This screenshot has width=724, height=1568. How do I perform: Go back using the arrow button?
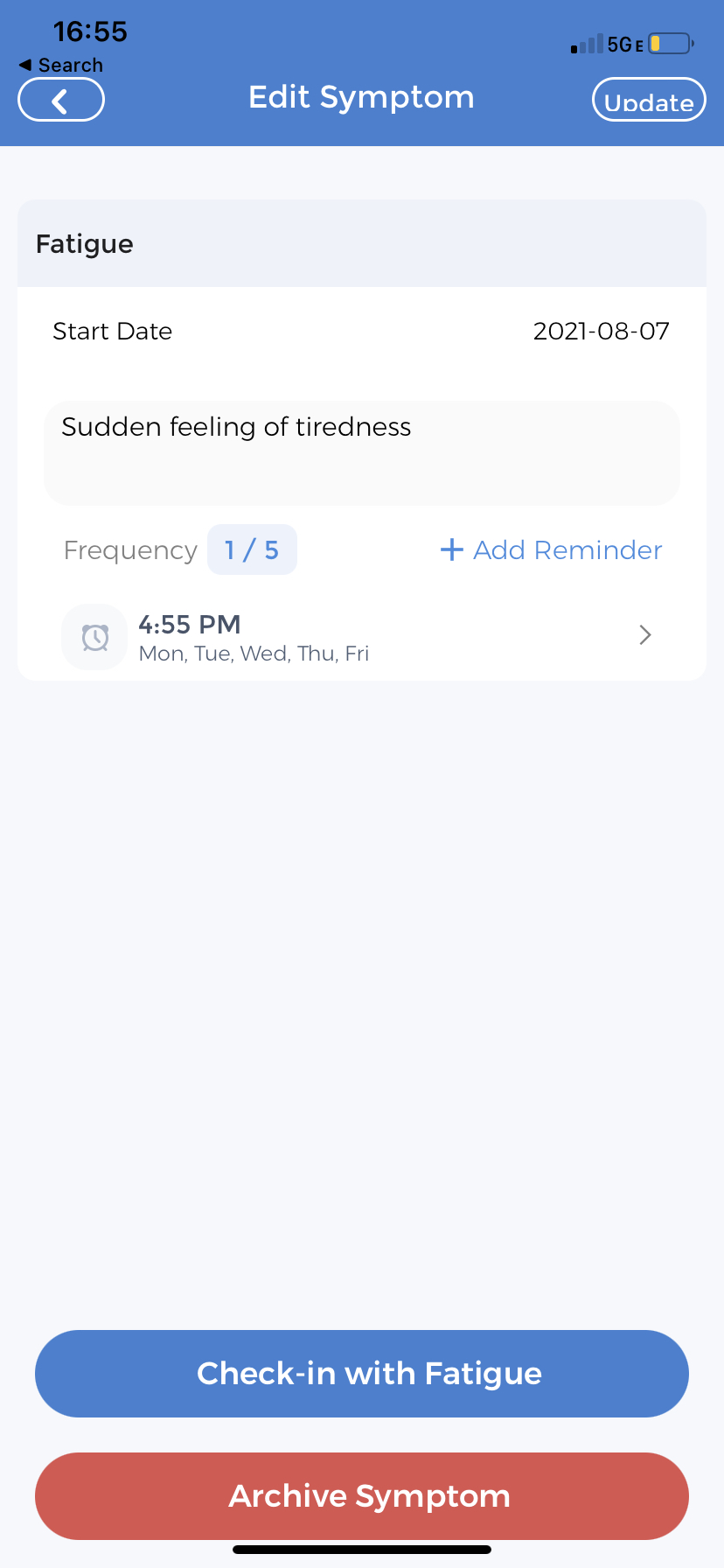[x=61, y=100]
